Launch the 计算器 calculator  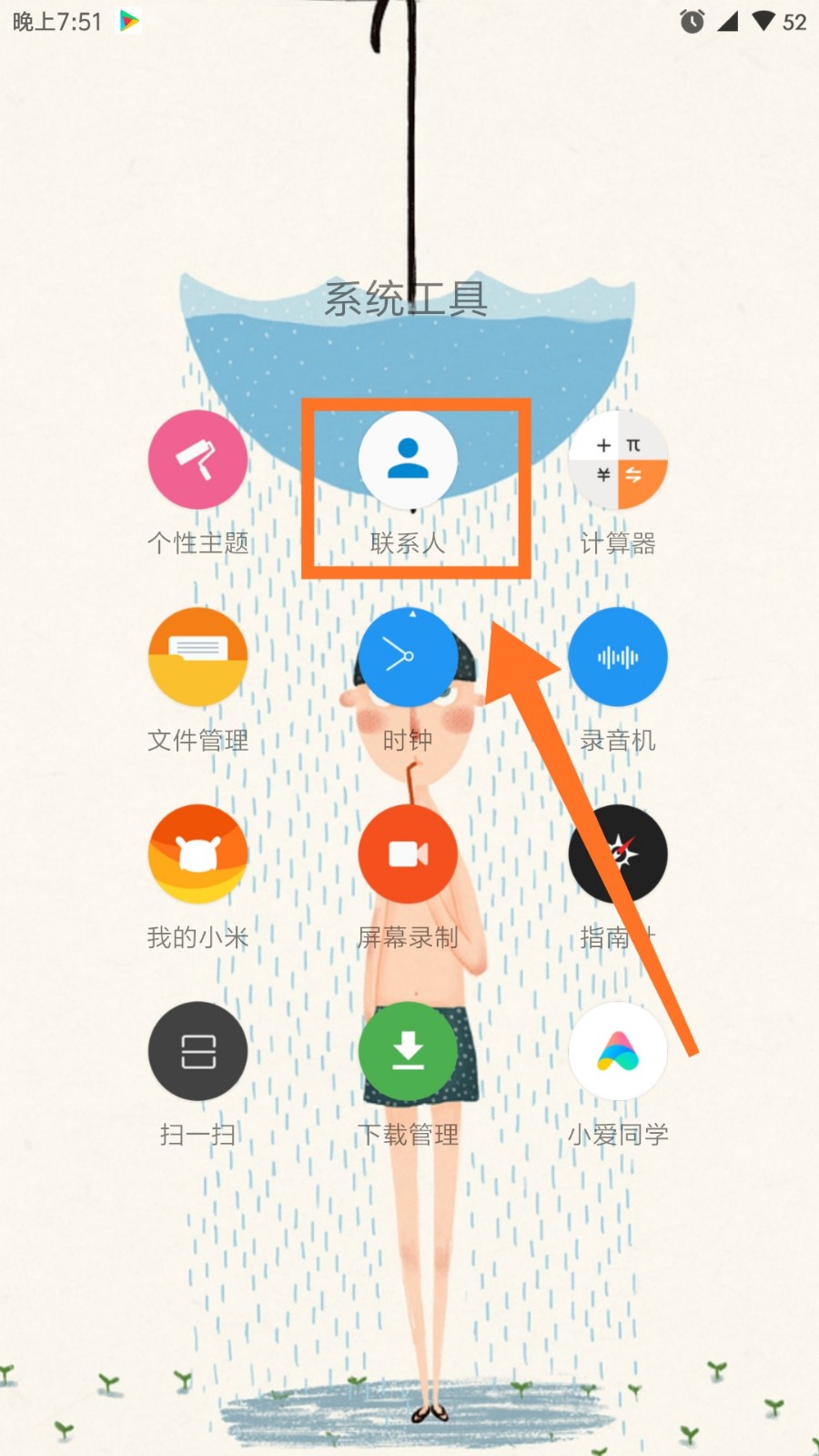click(618, 460)
